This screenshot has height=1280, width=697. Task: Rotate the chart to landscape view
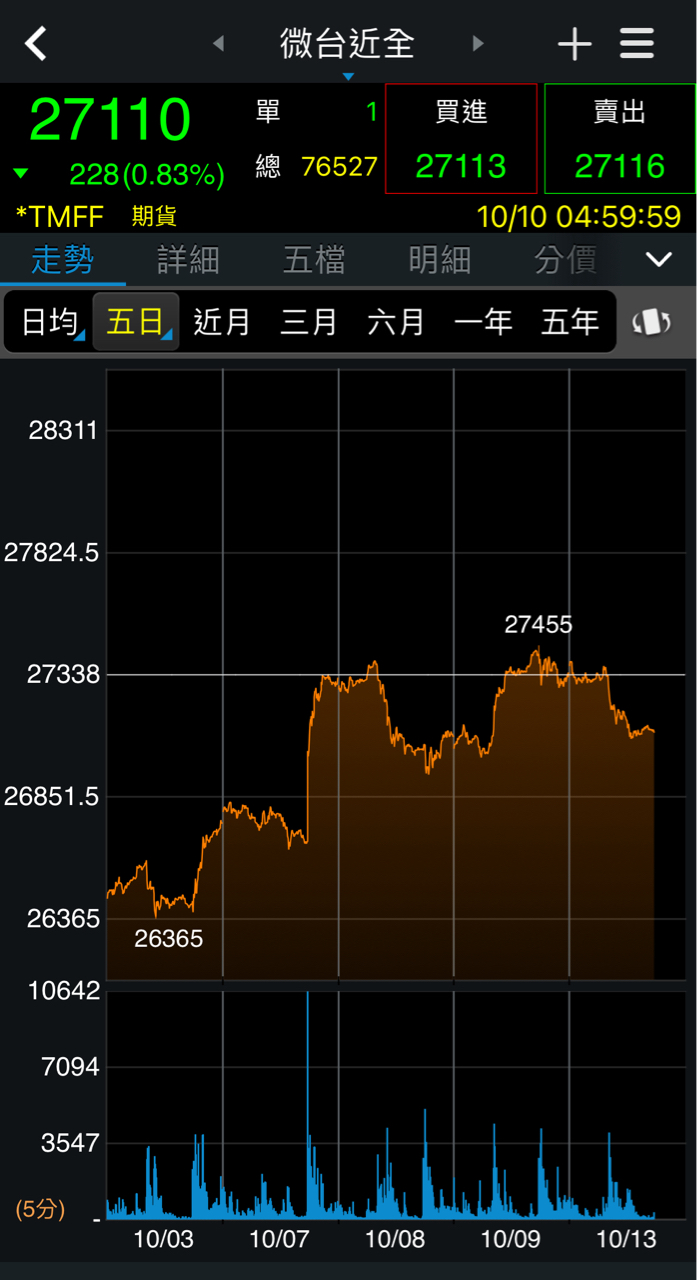[x=651, y=322]
